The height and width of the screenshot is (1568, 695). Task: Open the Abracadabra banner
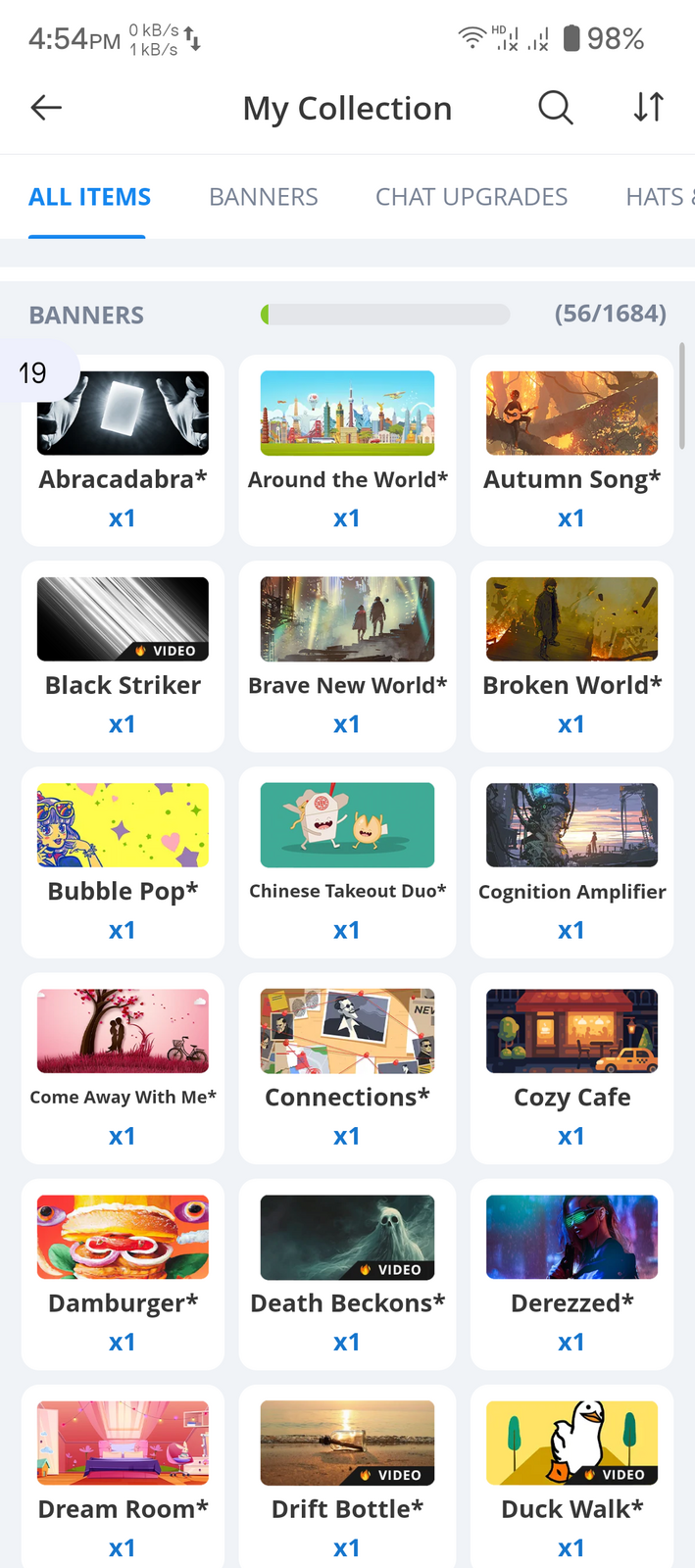click(x=123, y=451)
